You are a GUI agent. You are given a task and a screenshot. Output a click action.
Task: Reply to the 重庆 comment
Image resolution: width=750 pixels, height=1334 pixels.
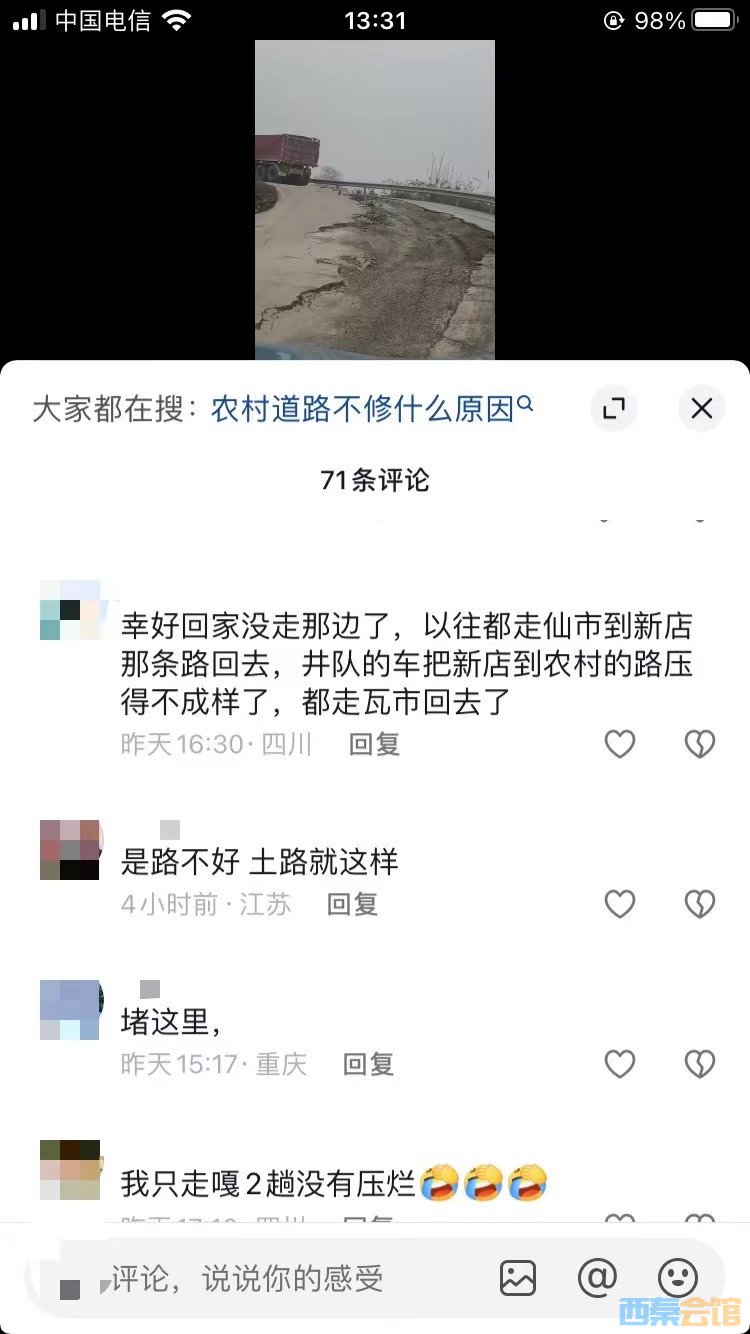click(368, 1064)
